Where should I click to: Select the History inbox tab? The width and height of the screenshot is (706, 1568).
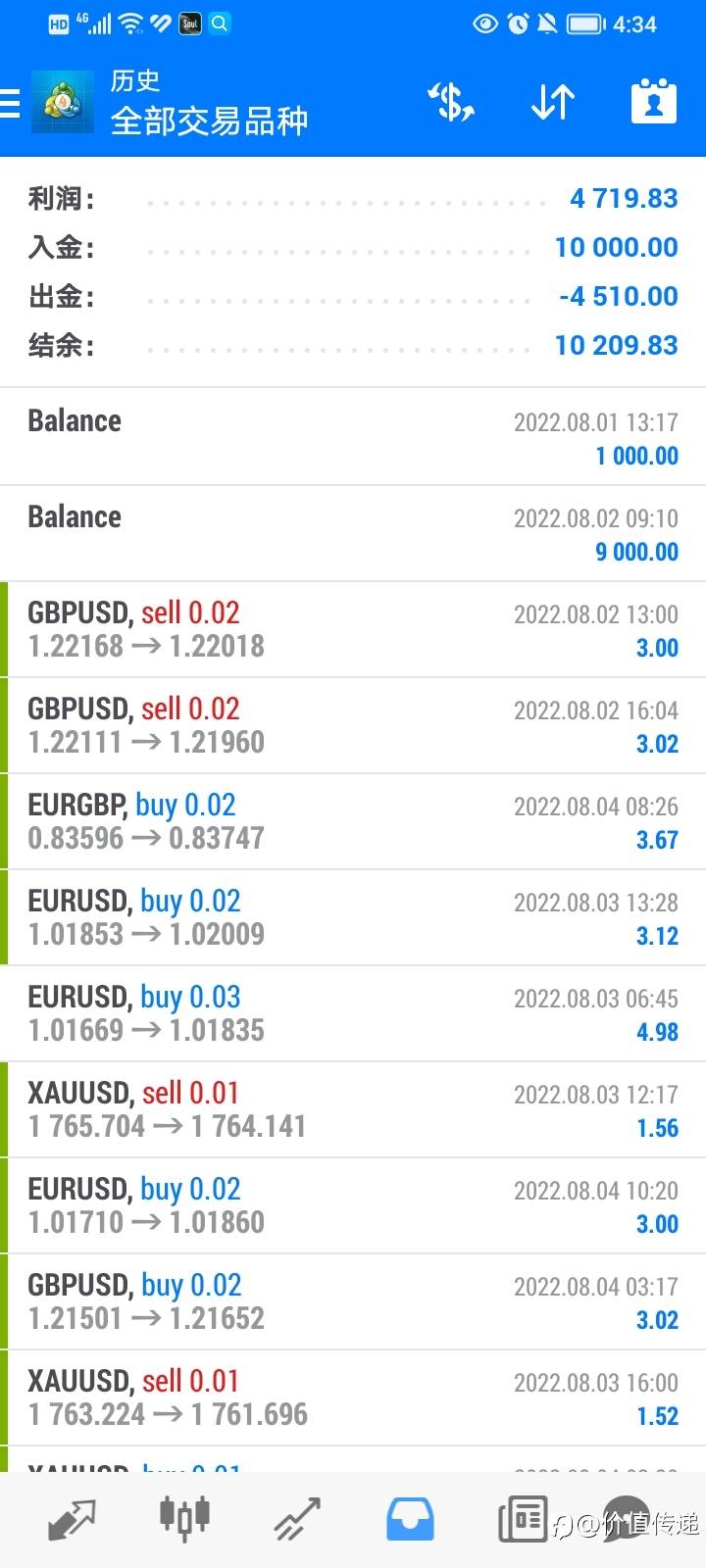tap(410, 1519)
